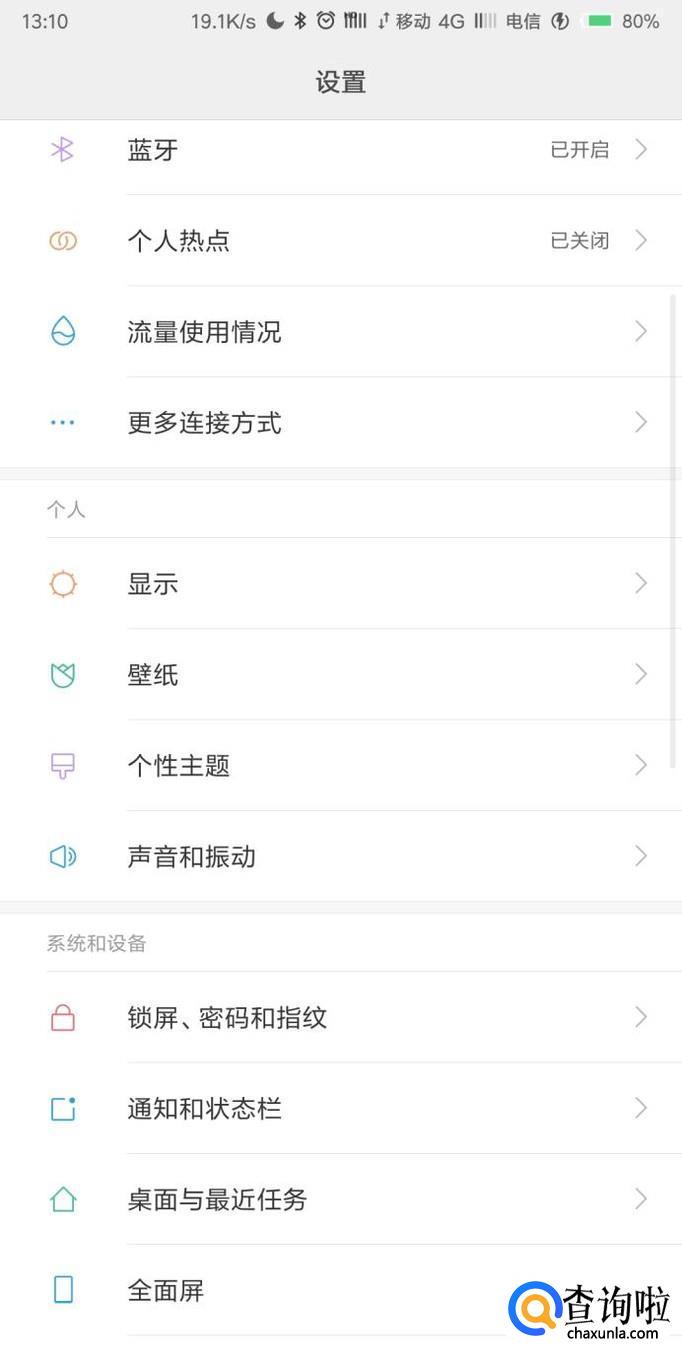Open 通知和状态栏 settings

(340, 1109)
